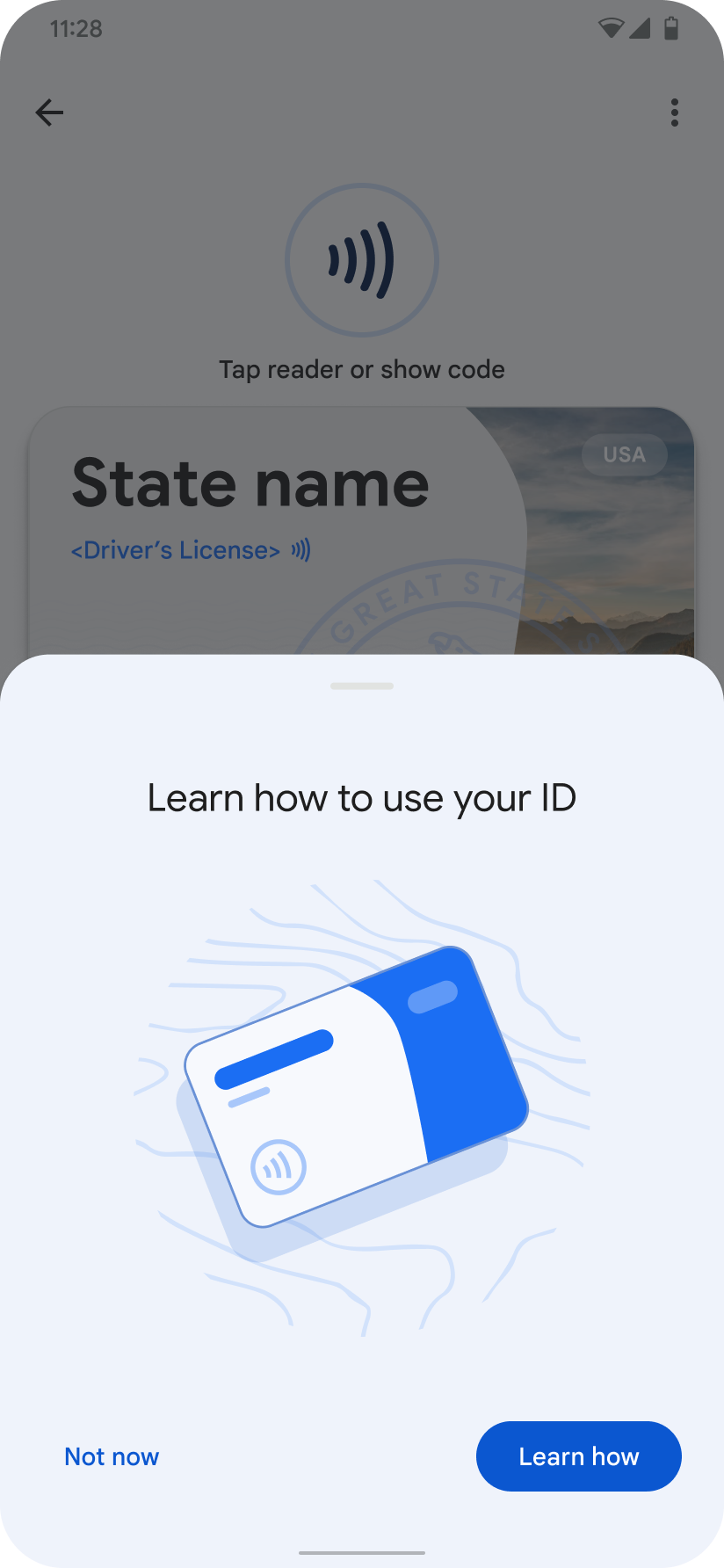Viewport: 724px width, 1568px height.
Task: Tap the Learn how button
Action: pos(578,1456)
